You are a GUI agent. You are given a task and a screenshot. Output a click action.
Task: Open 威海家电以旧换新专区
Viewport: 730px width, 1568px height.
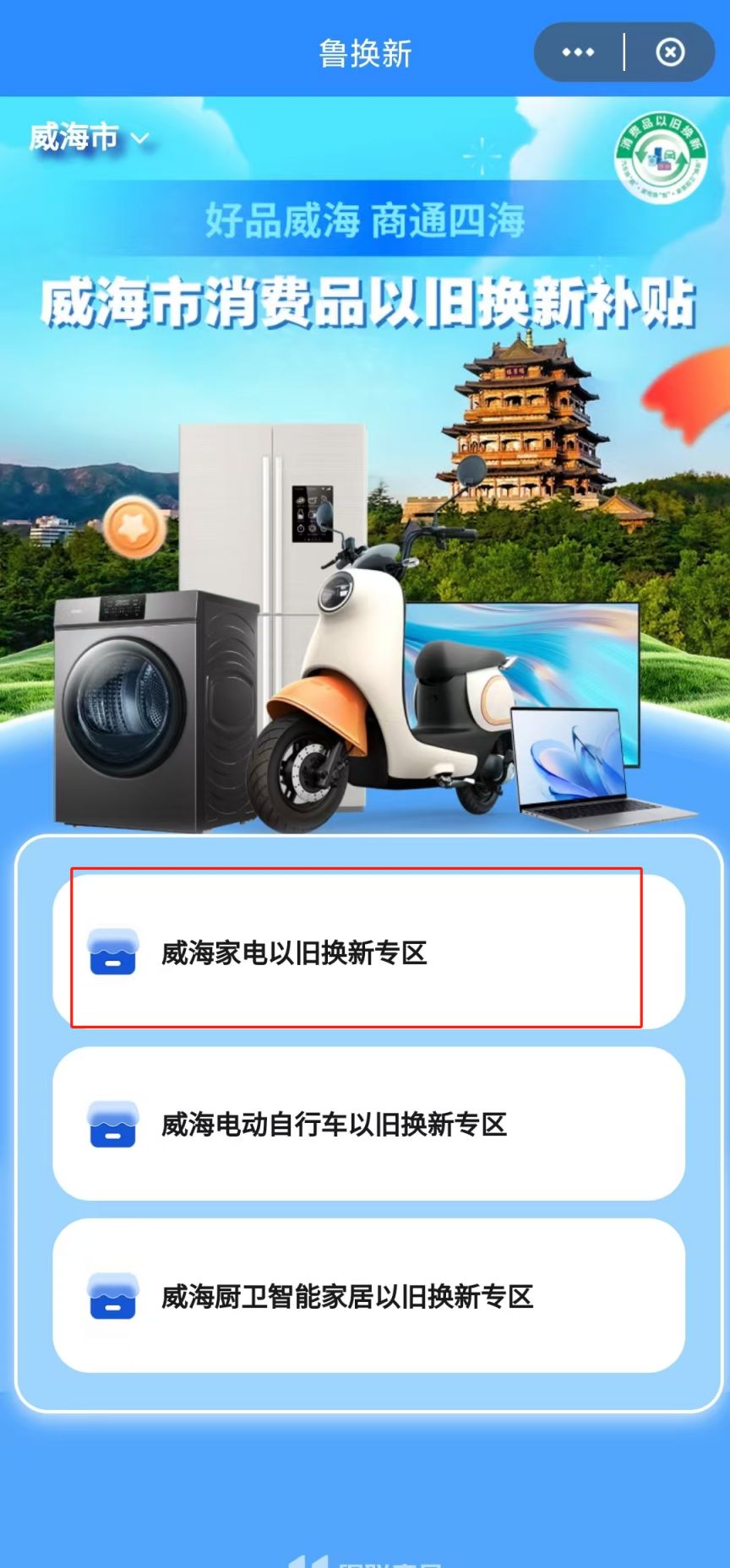pyautogui.click(x=368, y=952)
